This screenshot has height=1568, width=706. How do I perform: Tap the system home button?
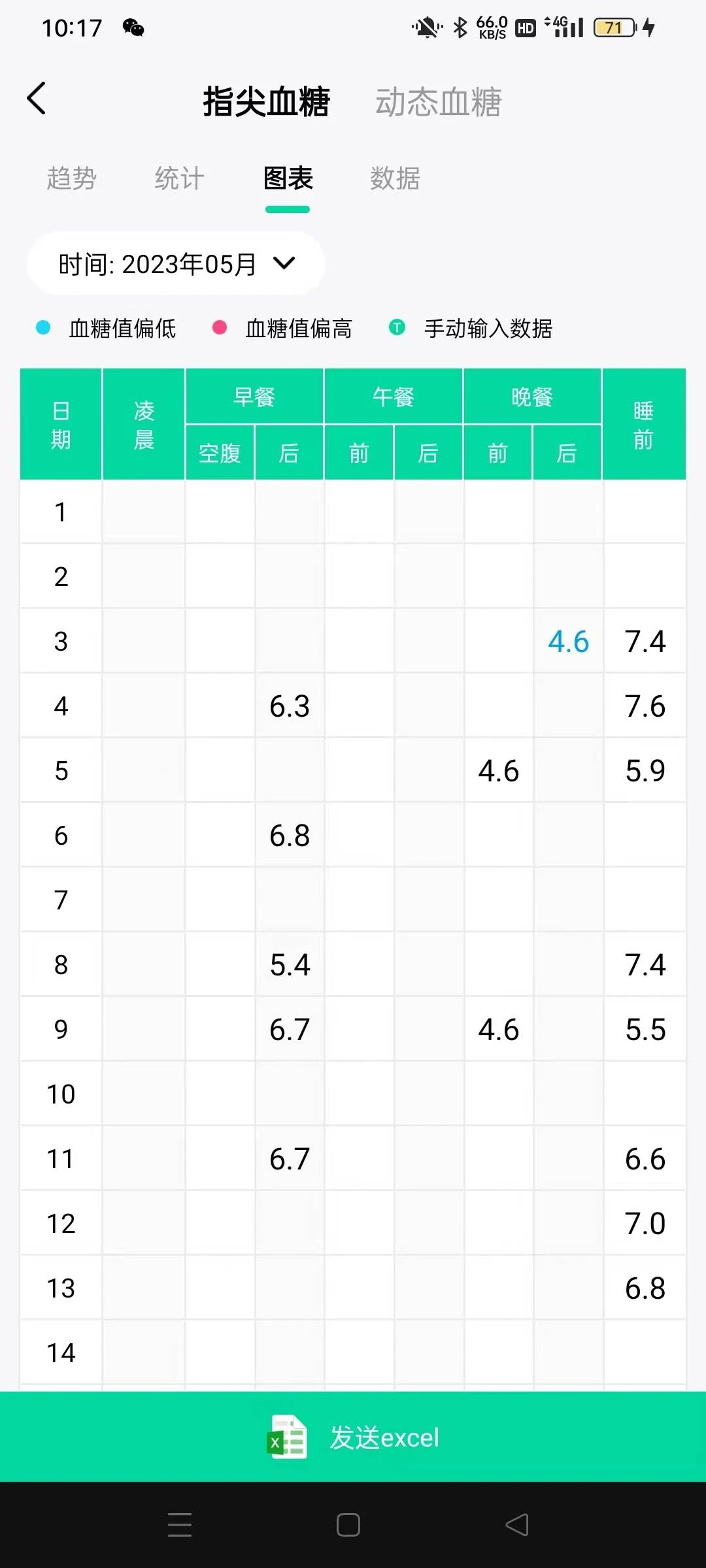(348, 1525)
